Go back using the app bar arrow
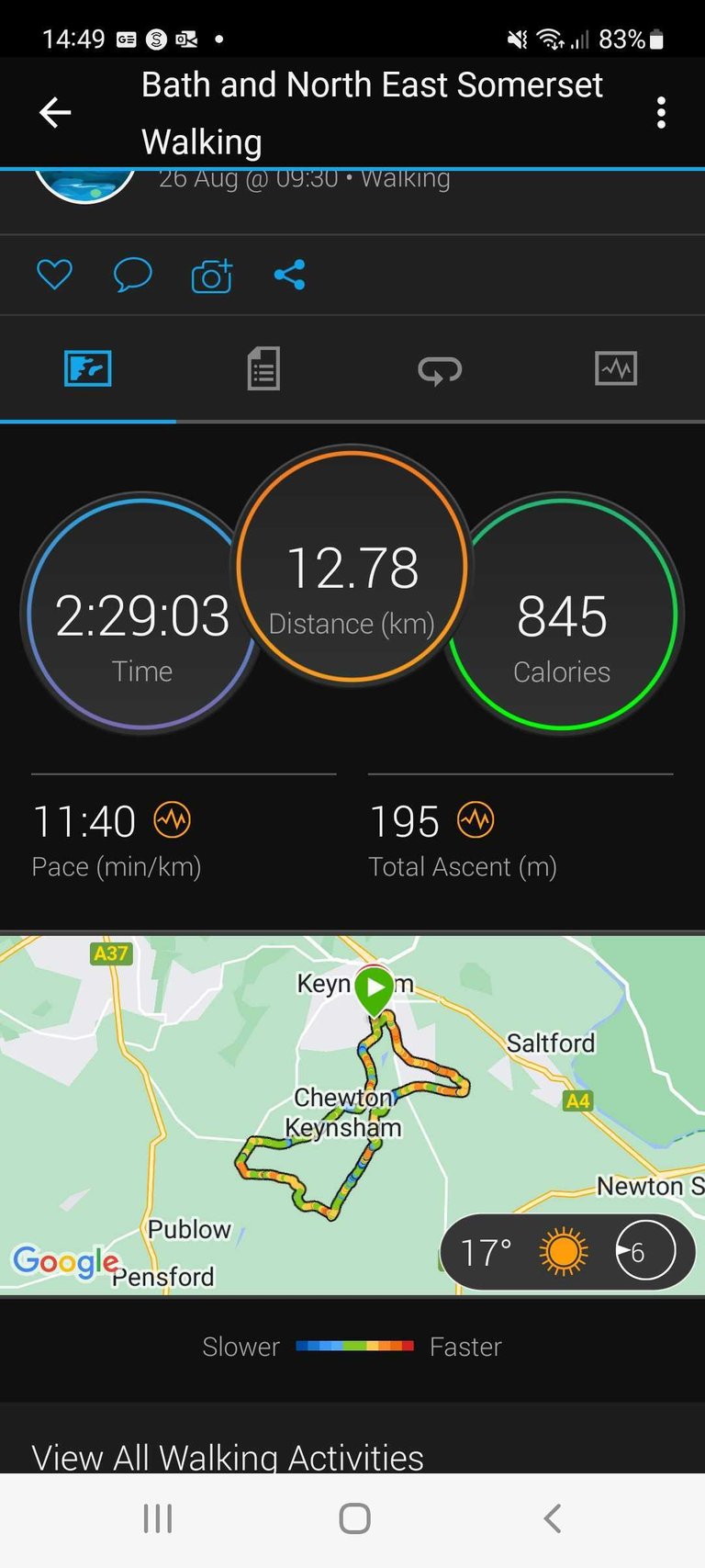The height and width of the screenshot is (1568, 705). [55, 112]
